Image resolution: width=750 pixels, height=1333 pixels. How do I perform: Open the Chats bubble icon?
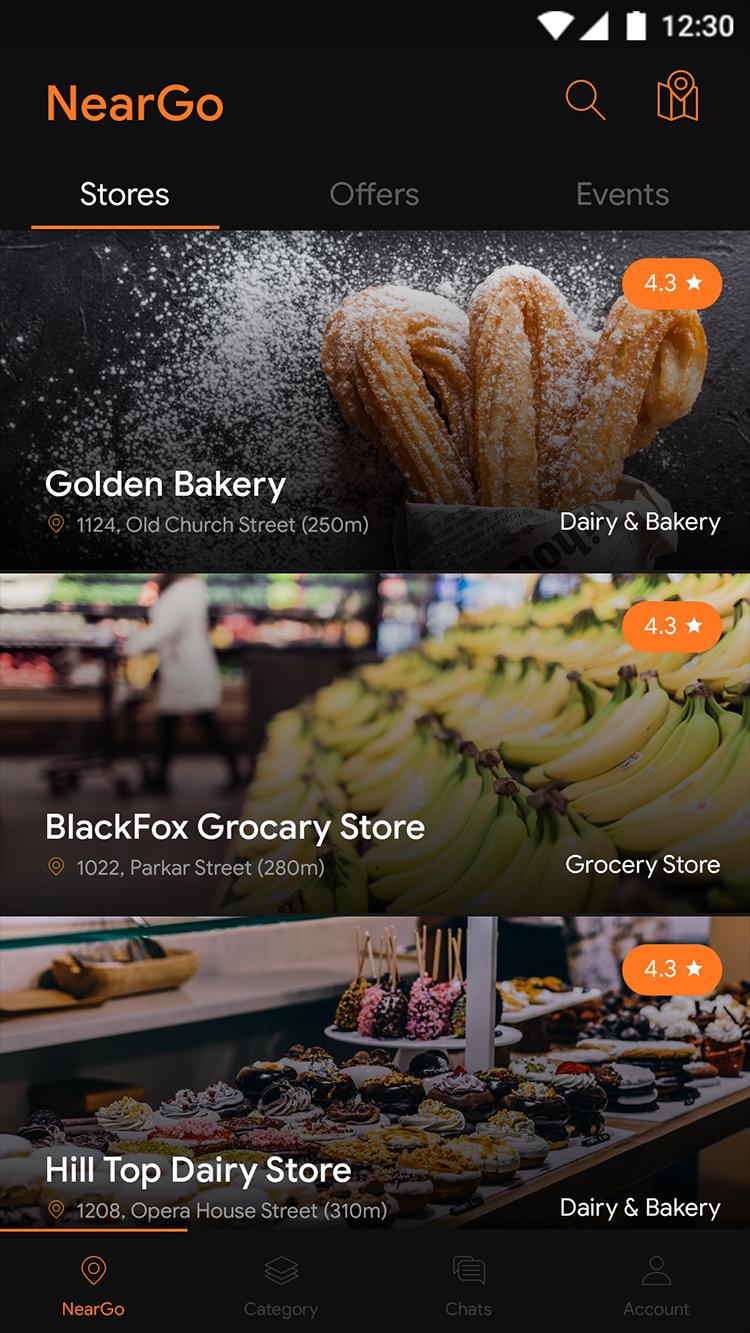coord(469,1270)
